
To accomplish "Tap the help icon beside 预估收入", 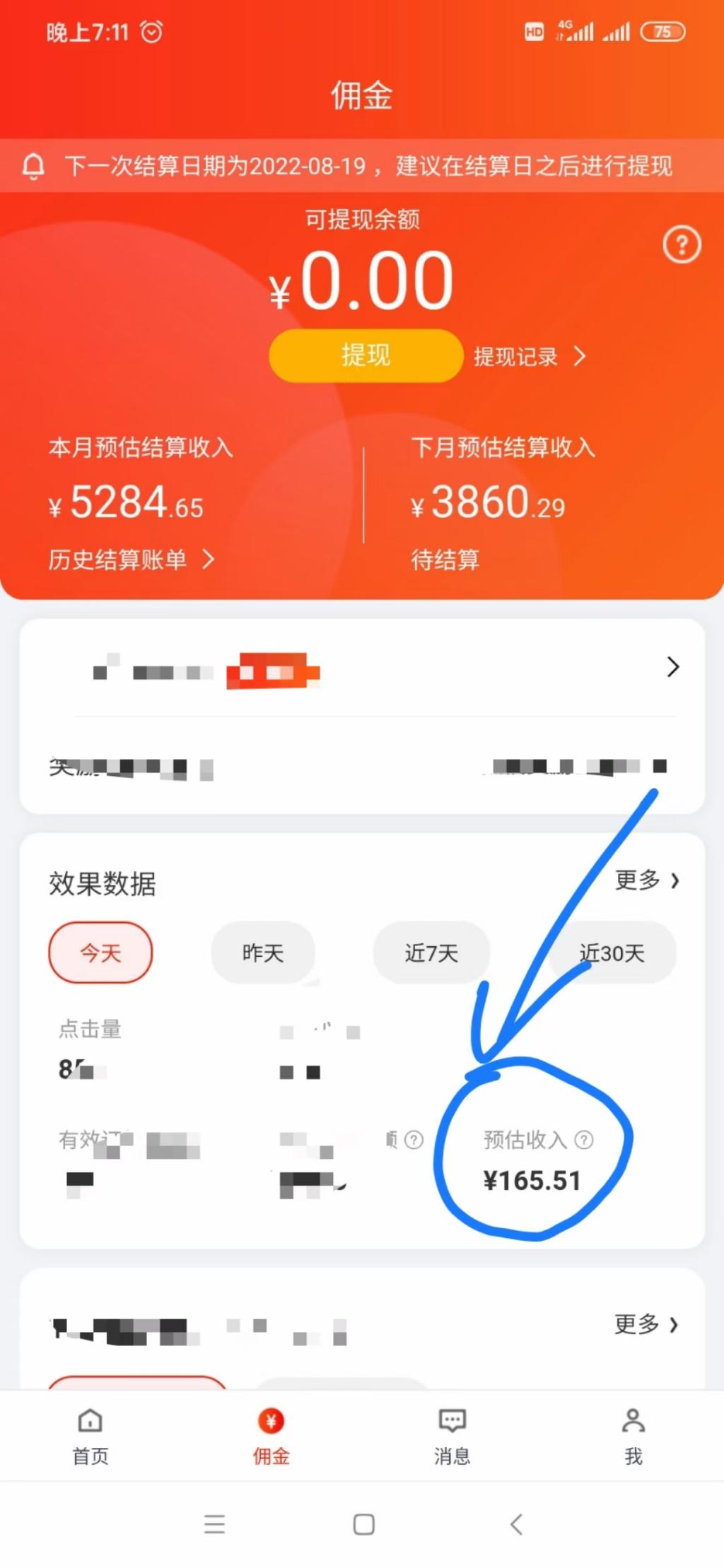I will 584,1139.
